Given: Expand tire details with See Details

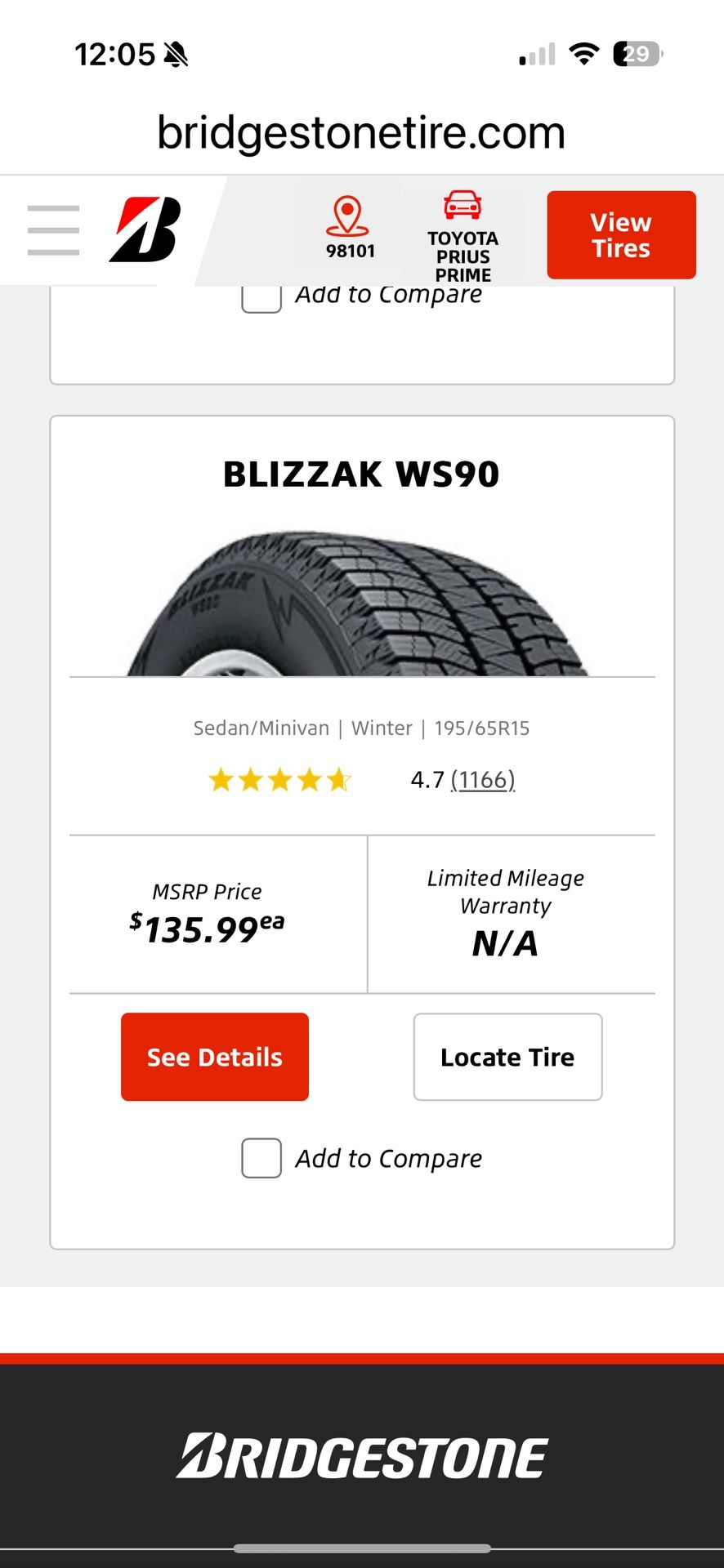Looking at the screenshot, I should [214, 1056].
